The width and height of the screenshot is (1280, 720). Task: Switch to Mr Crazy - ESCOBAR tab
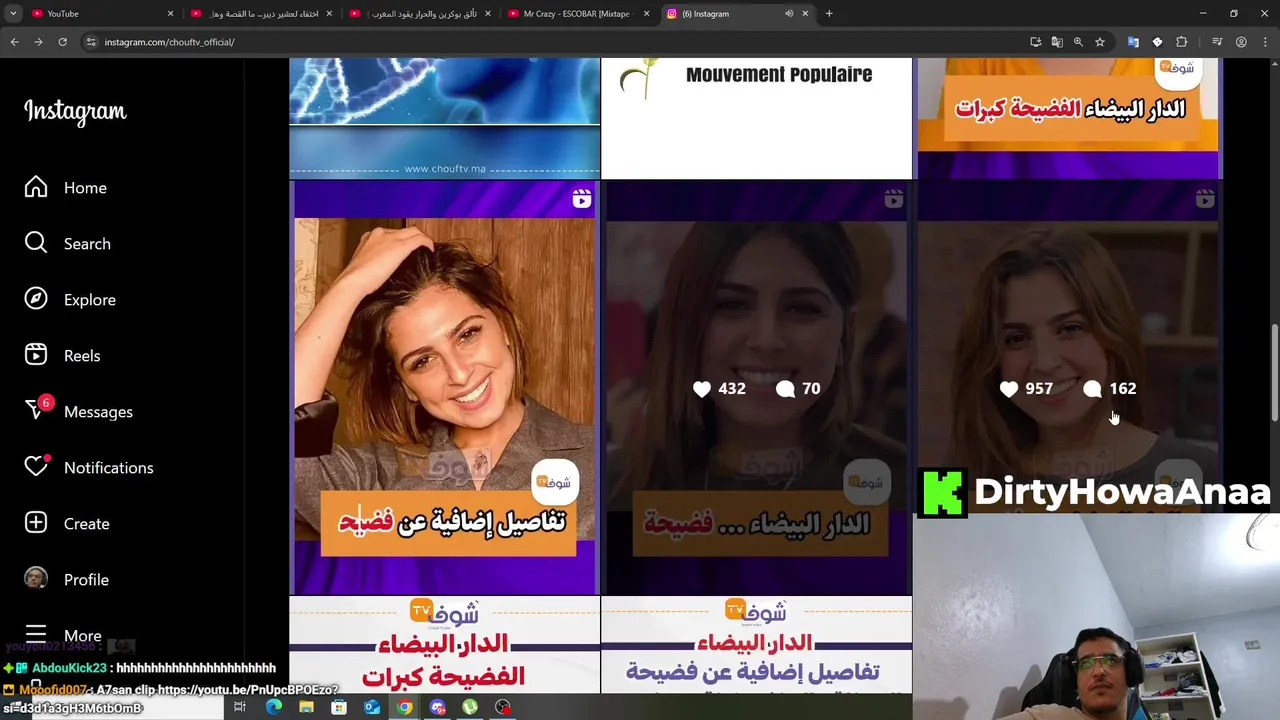(575, 14)
